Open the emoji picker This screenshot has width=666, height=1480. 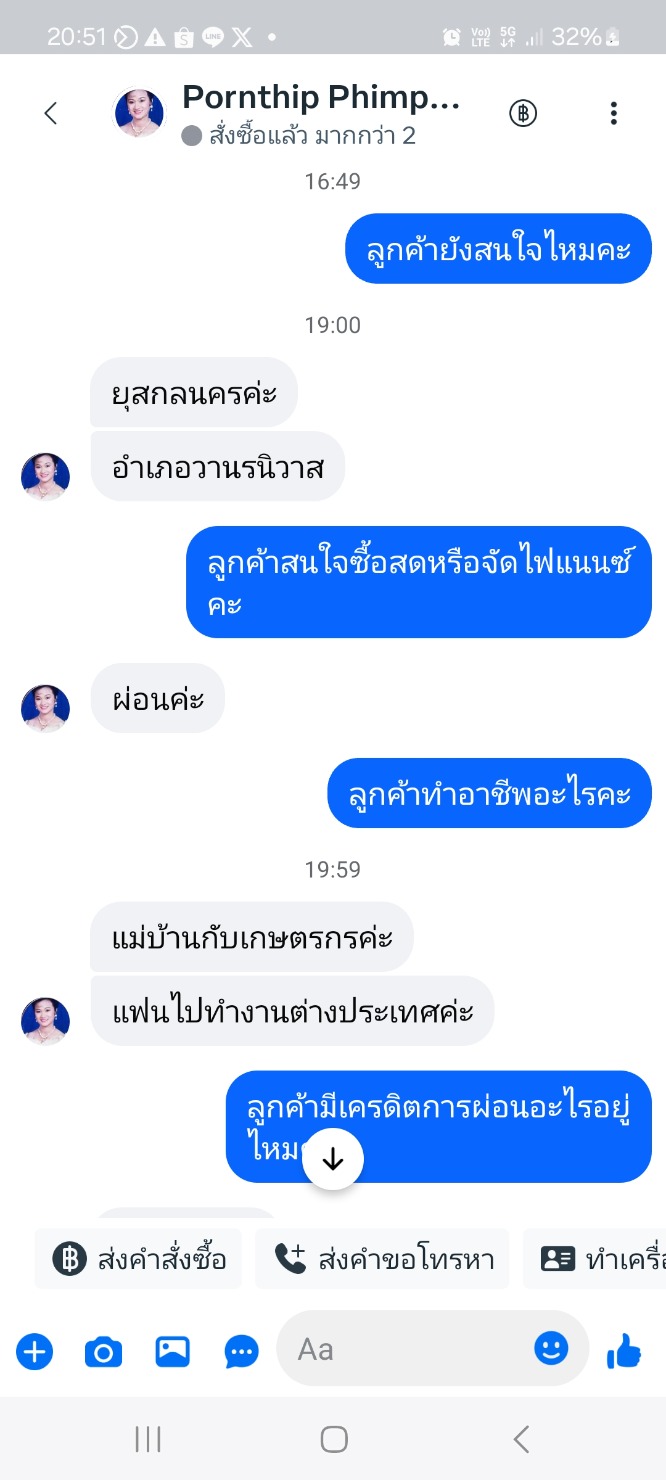(x=551, y=1348)
